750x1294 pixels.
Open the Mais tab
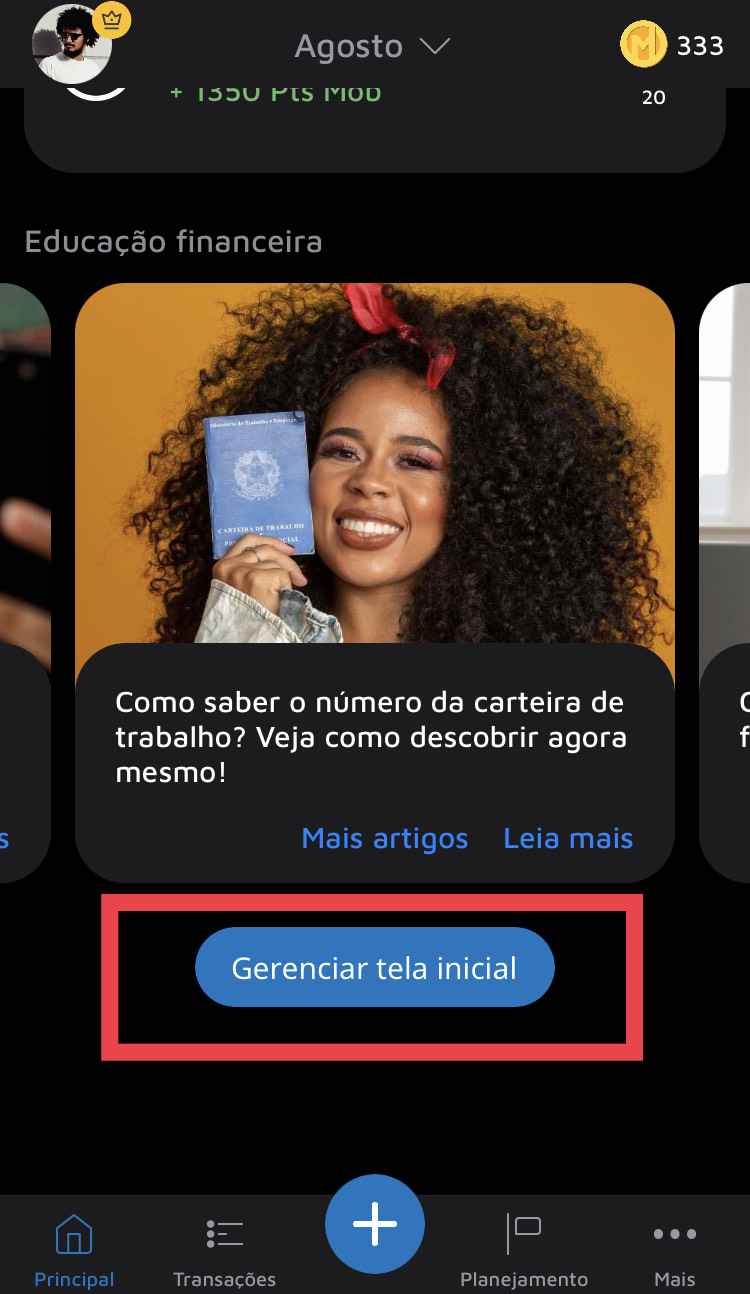[x=674, y=1250]
